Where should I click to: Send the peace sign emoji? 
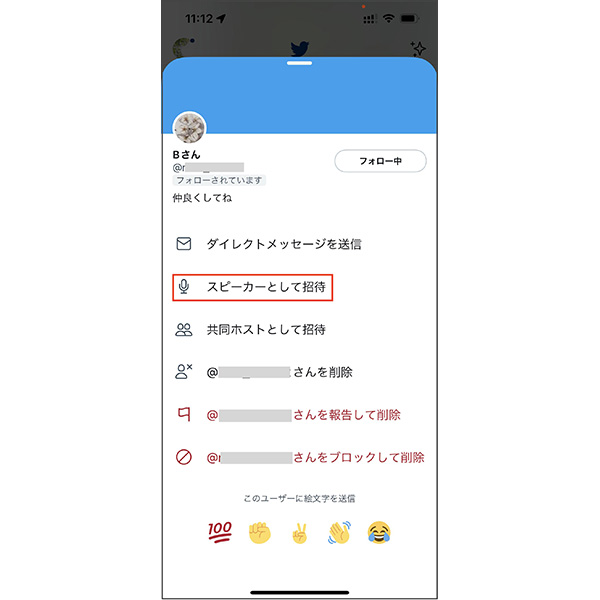(299, 533)
